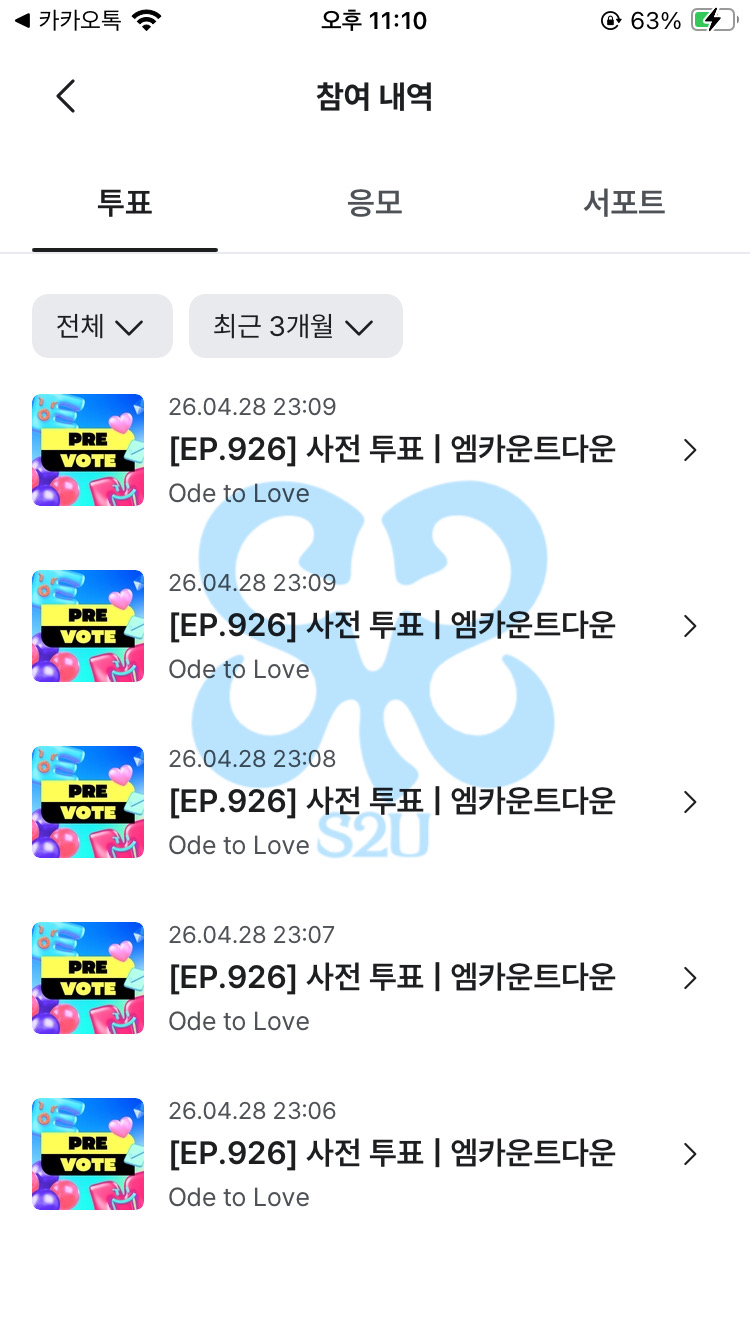The width and height of the screenshot is (750, 1334).
Task: Go back from the 참여 내역 screen
Action: point(65,97)
